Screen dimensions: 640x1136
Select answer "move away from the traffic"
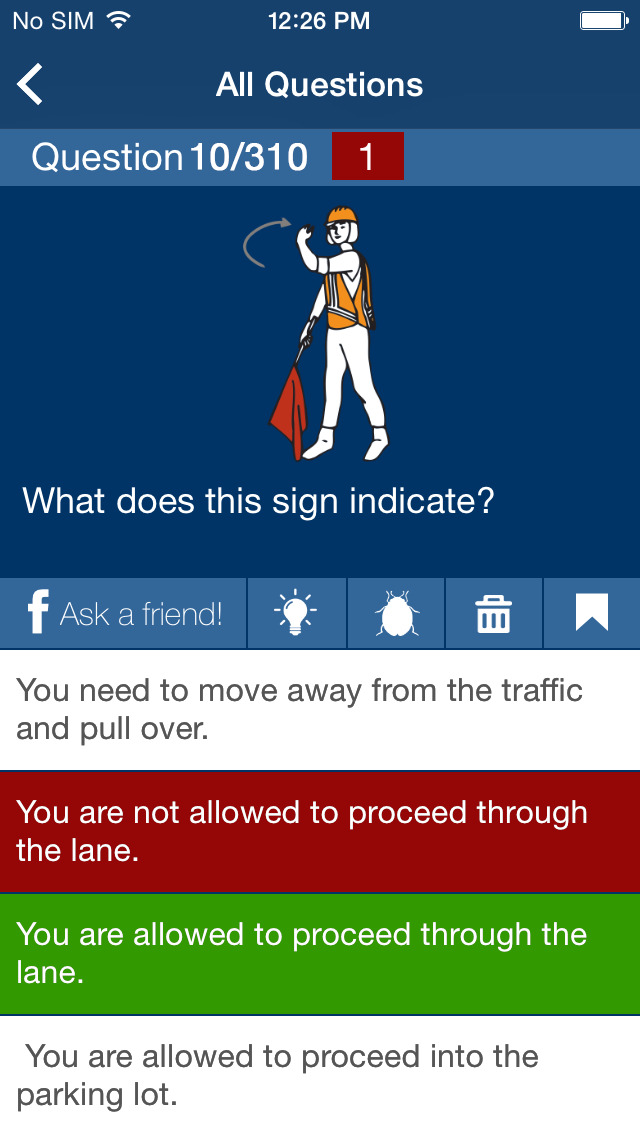(x=320, y=710)
